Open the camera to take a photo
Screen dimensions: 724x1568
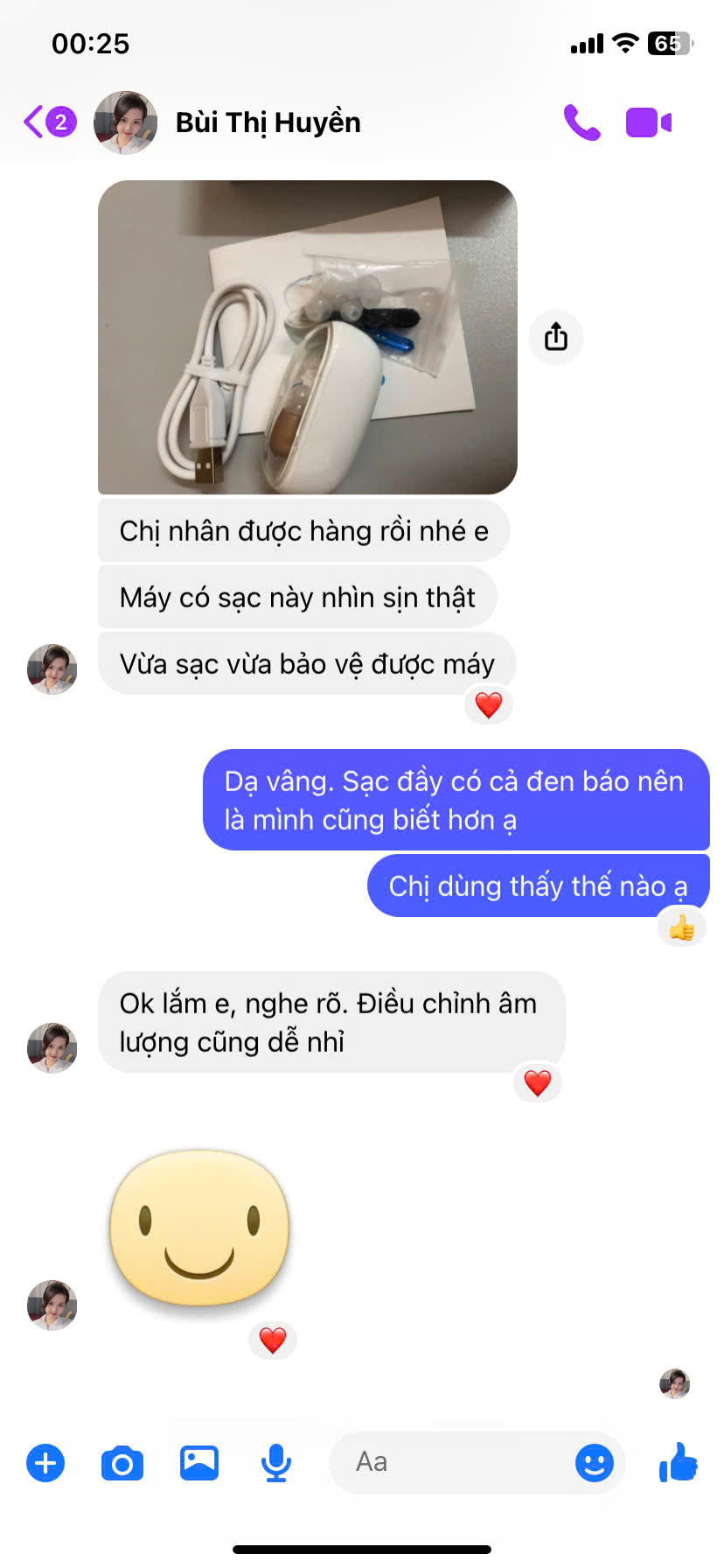(122, 1462)
